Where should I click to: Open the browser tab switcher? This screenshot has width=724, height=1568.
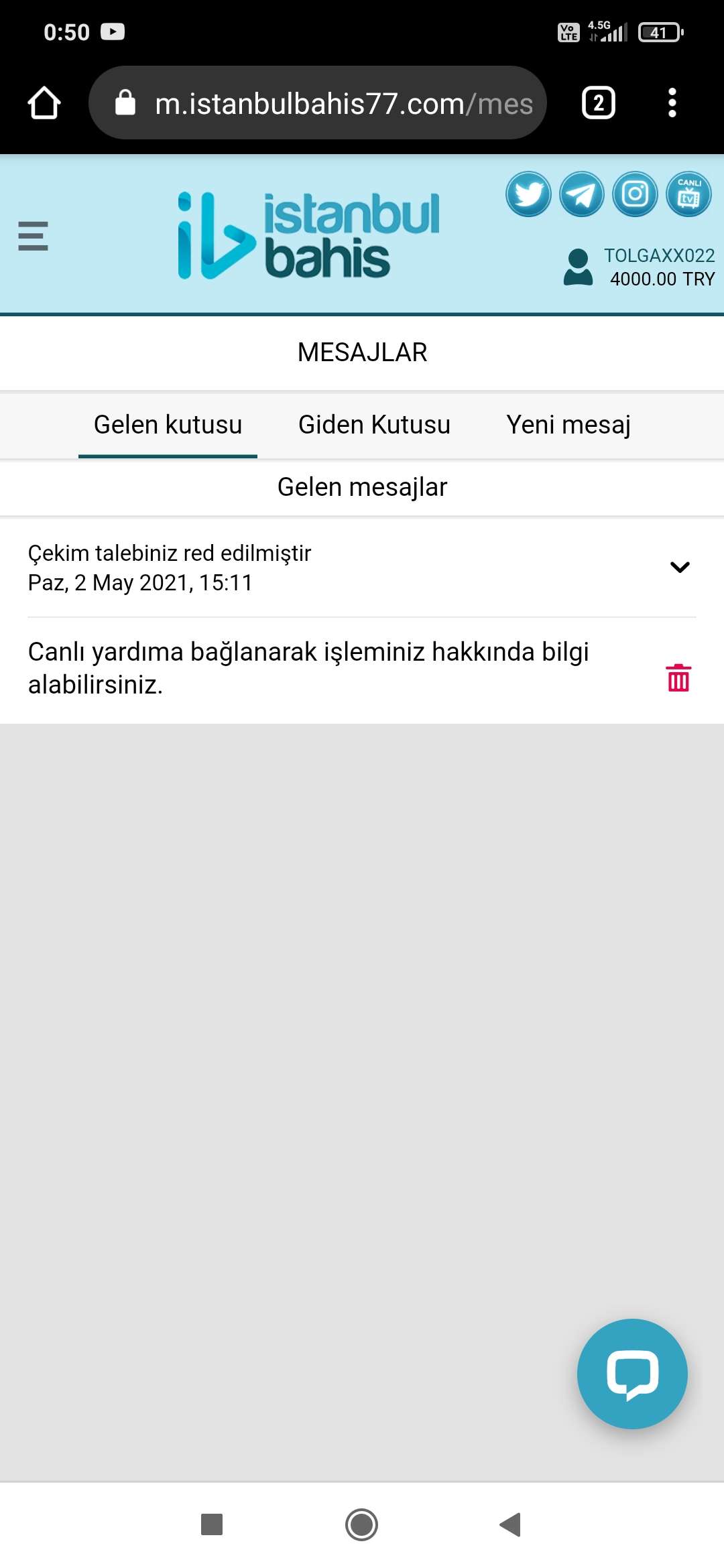pyautogui.click(x=599, y=103)
